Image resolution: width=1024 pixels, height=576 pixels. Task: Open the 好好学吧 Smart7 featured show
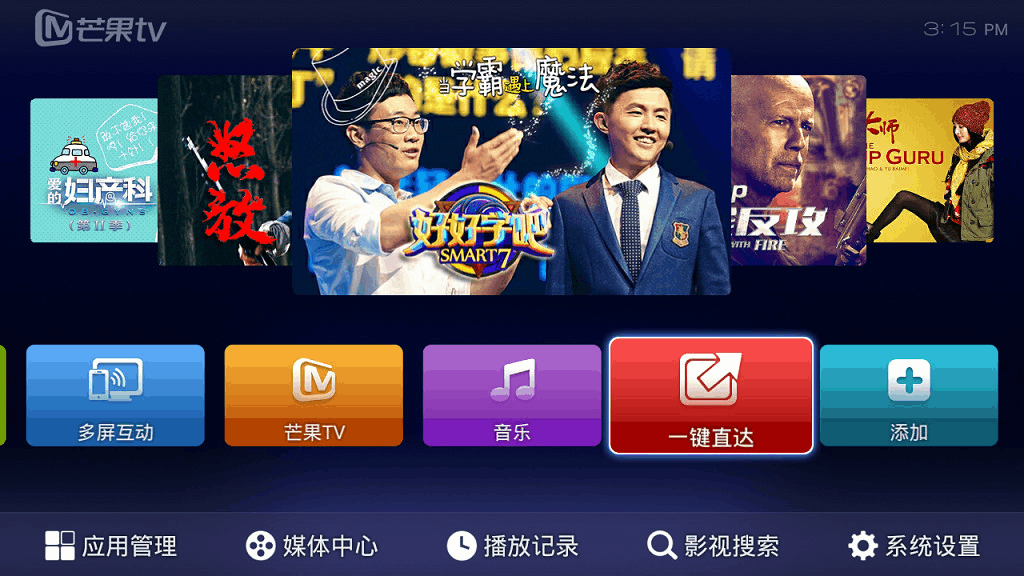[511, 172]
